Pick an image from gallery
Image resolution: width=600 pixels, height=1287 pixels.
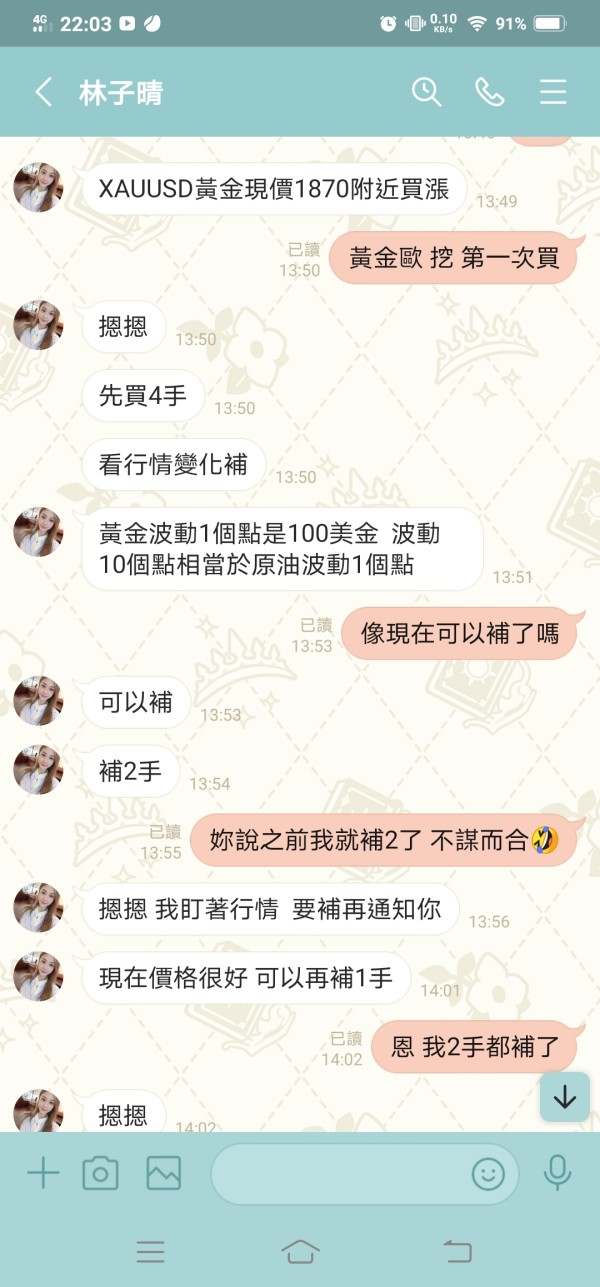[163, 1172]
